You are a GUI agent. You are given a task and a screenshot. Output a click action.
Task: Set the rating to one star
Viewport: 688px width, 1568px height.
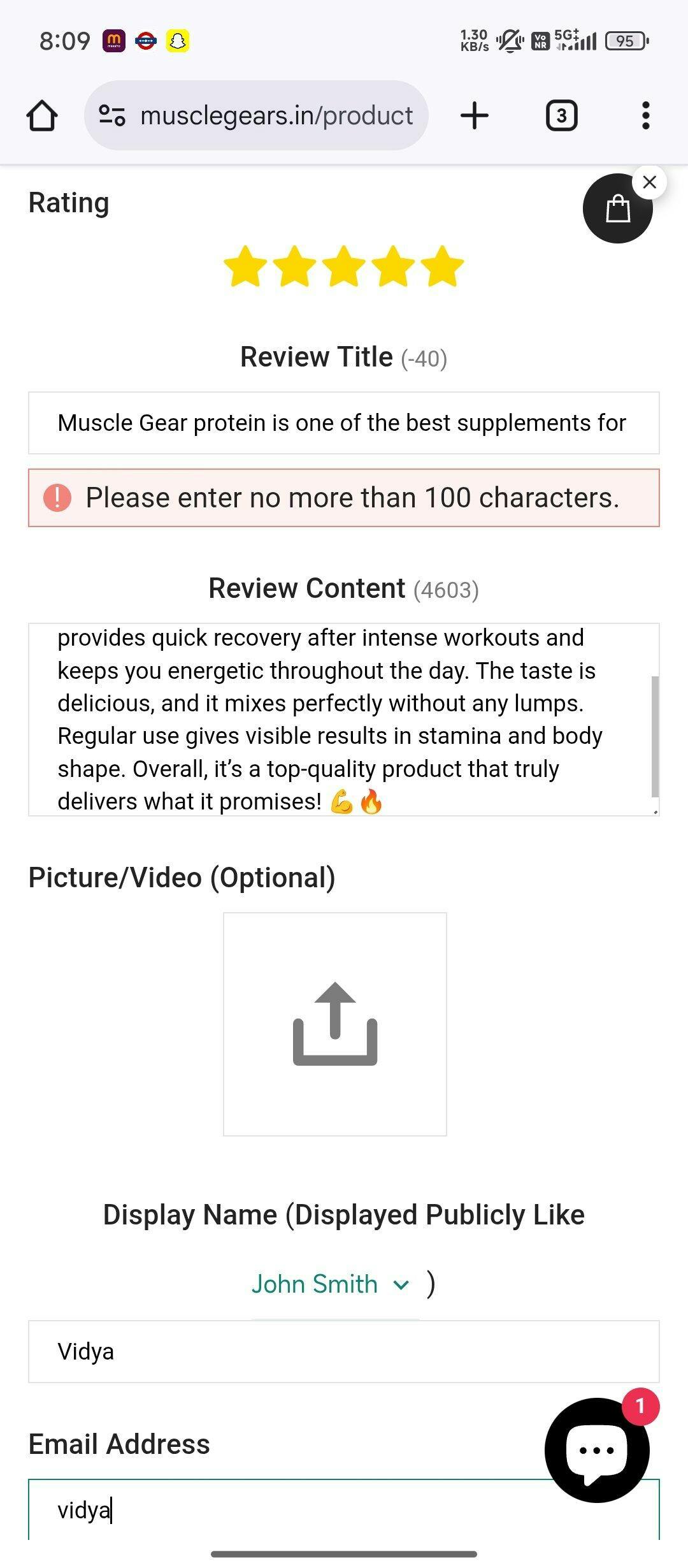tap(245, 266)
